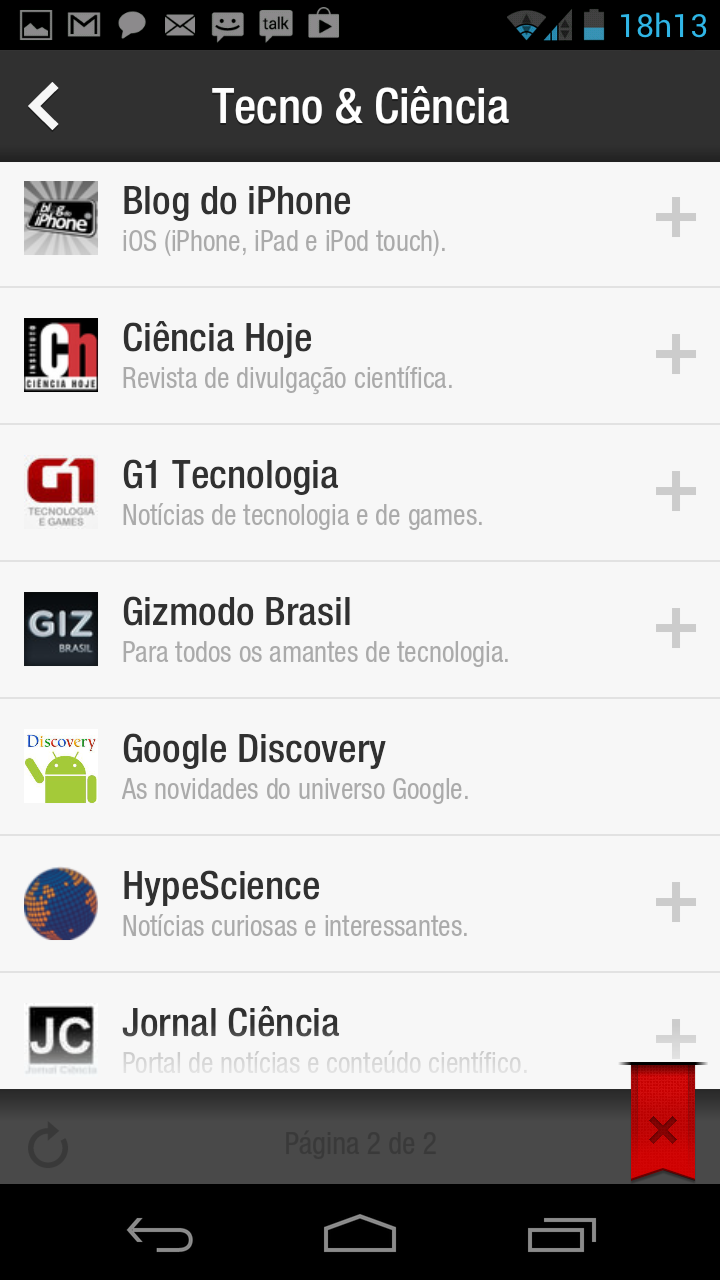720x1280 pixels.
Task: Add G1 Tecnologia with its plus icon
Action: [675, 492]
